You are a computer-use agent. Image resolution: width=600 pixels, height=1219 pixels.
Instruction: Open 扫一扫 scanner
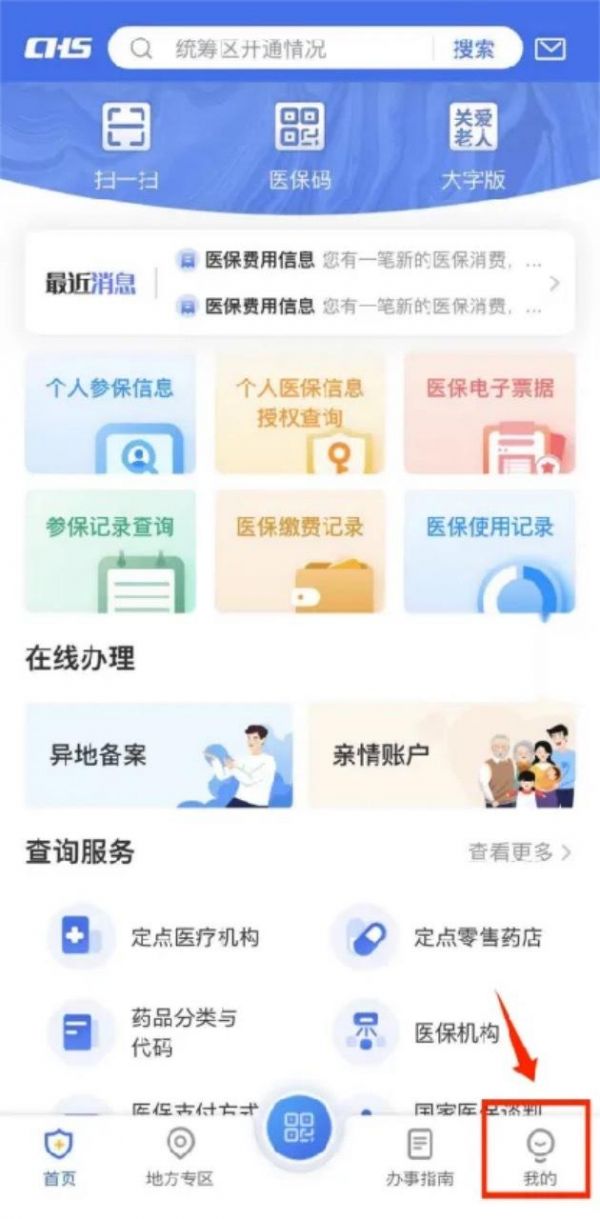click(x=126, y=145)
